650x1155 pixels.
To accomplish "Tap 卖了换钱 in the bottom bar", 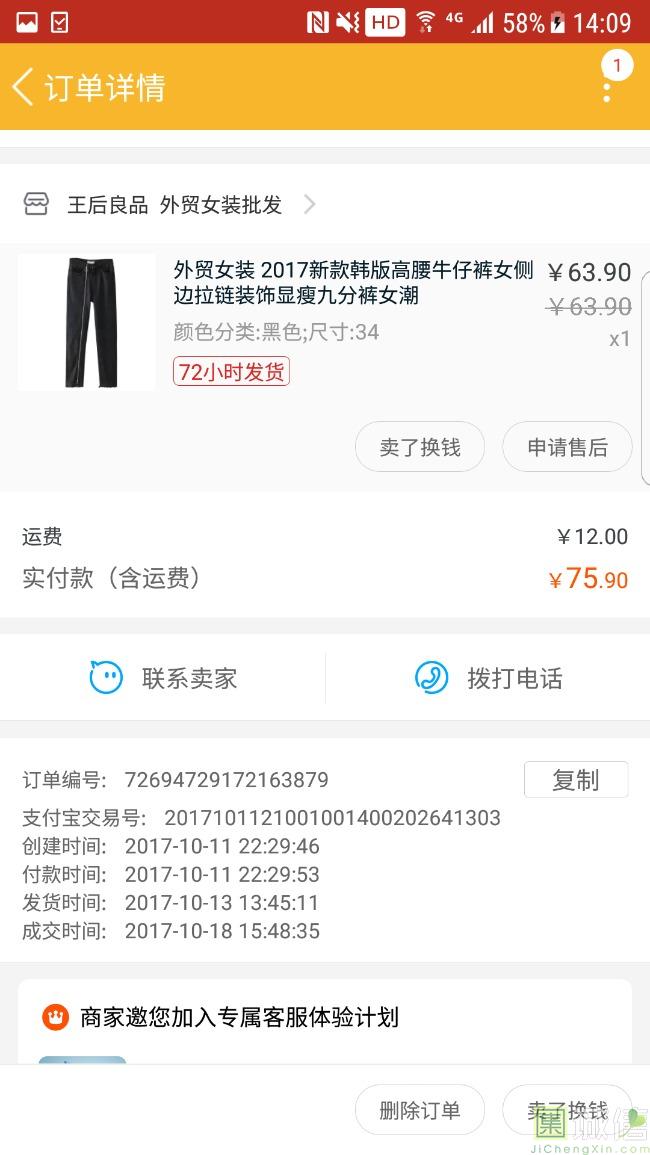I will [567, 1110].
